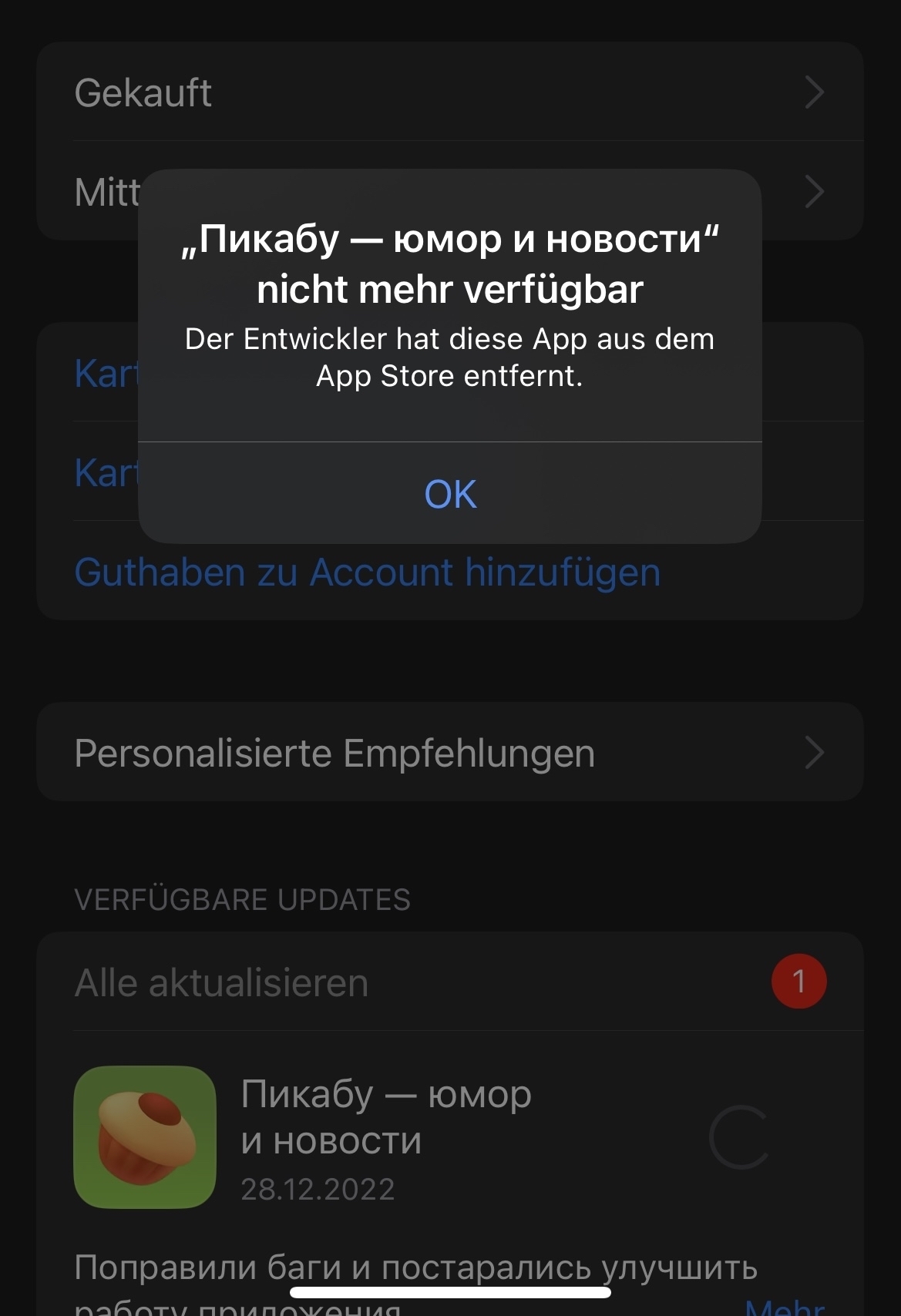Open the Пикабу app update entry
The image size is (901, 1316).
tap(385, 1136)
